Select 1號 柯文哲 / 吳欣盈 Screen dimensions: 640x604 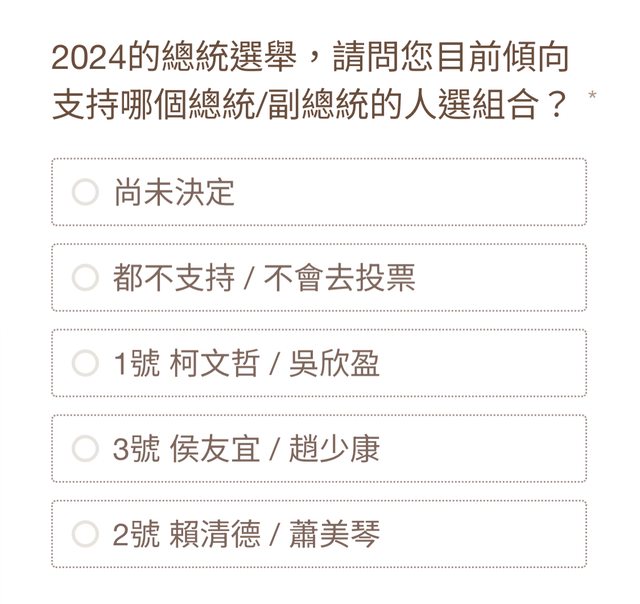click(x=86, y=363)
